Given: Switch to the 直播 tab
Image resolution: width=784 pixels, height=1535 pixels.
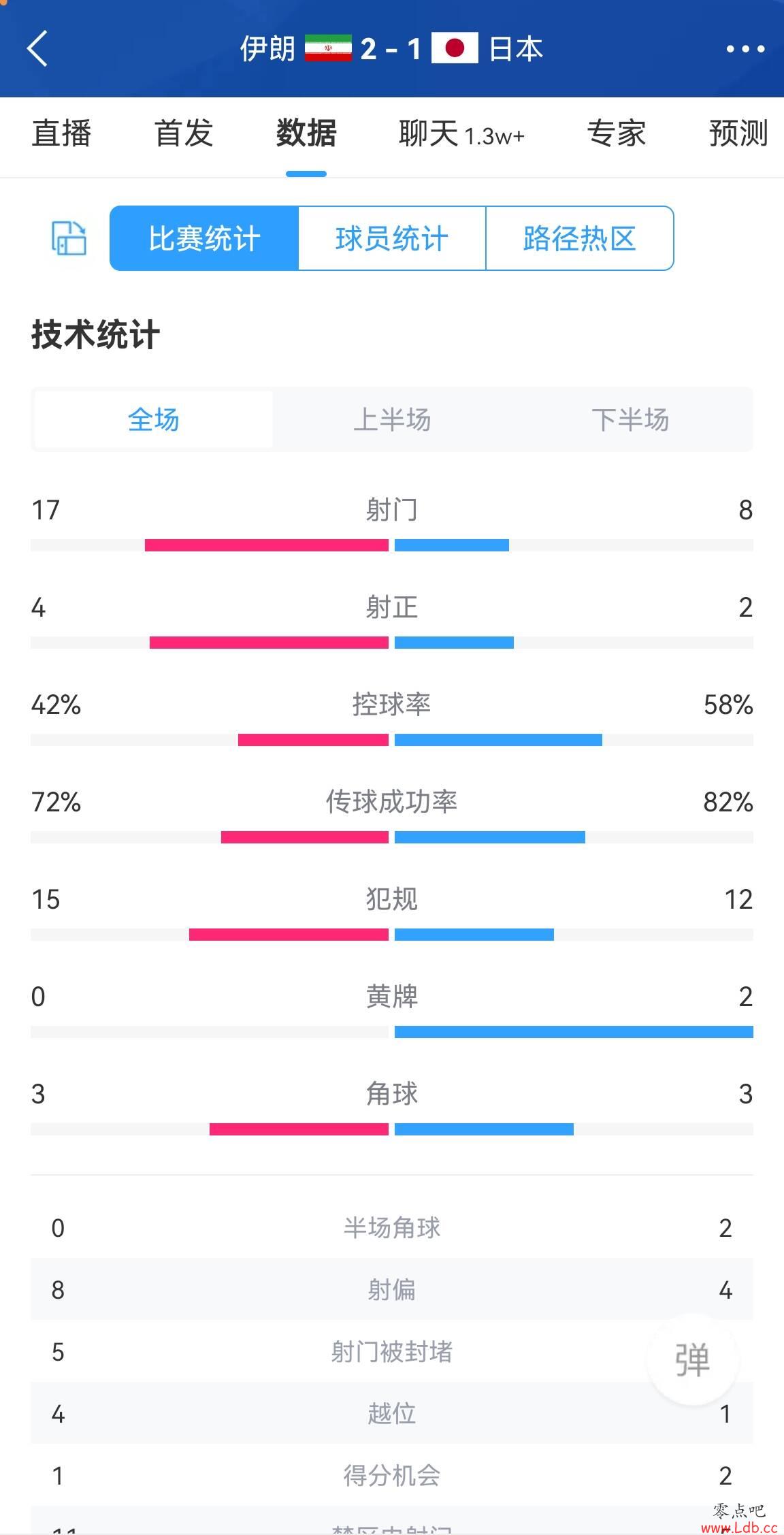Looking at the screenshot, I should 61,133.
